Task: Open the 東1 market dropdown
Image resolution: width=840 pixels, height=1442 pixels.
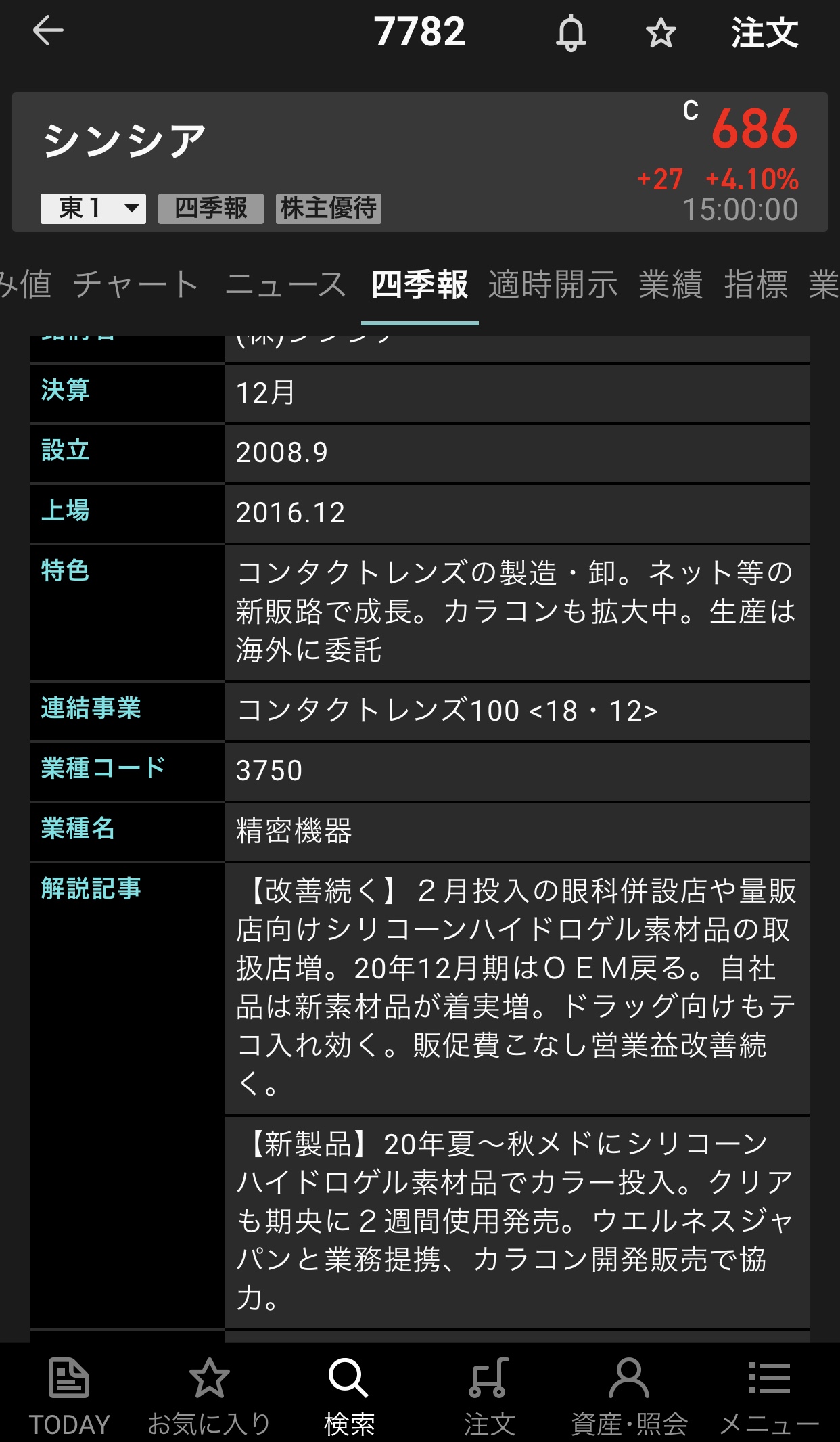Action: [x=93, y=208]
